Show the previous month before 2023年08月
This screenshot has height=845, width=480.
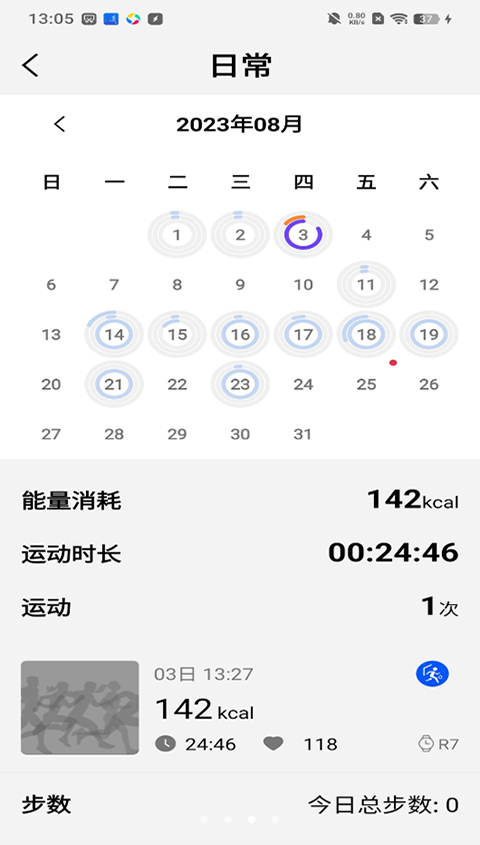(59, 124)
